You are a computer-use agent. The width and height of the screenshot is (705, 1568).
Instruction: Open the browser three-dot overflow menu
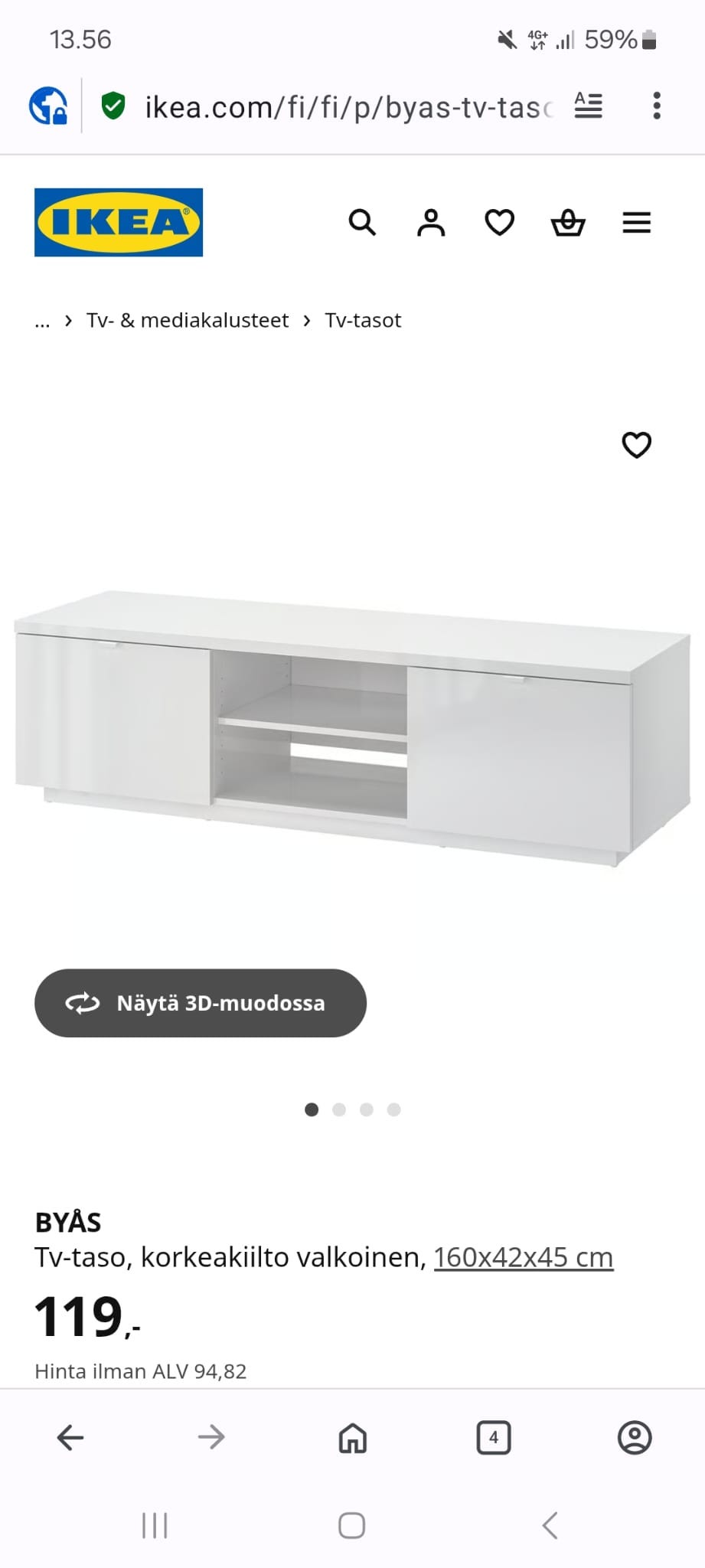(x=656, y=106)
